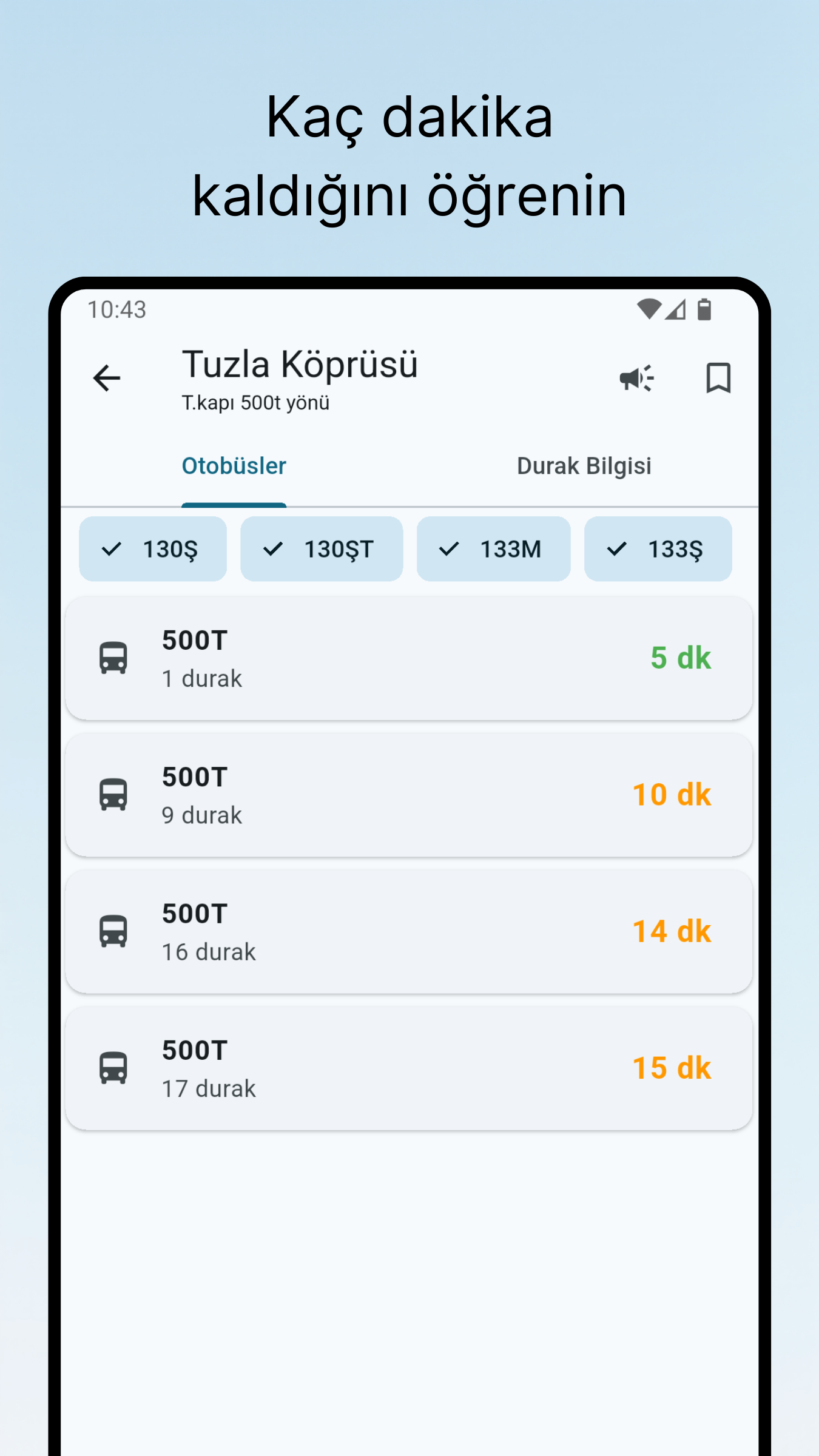Tap the Wi-Fi icon in the status bar
Image resolution: width=819 pixels, height=1456 pixels.
click(650, 309)
